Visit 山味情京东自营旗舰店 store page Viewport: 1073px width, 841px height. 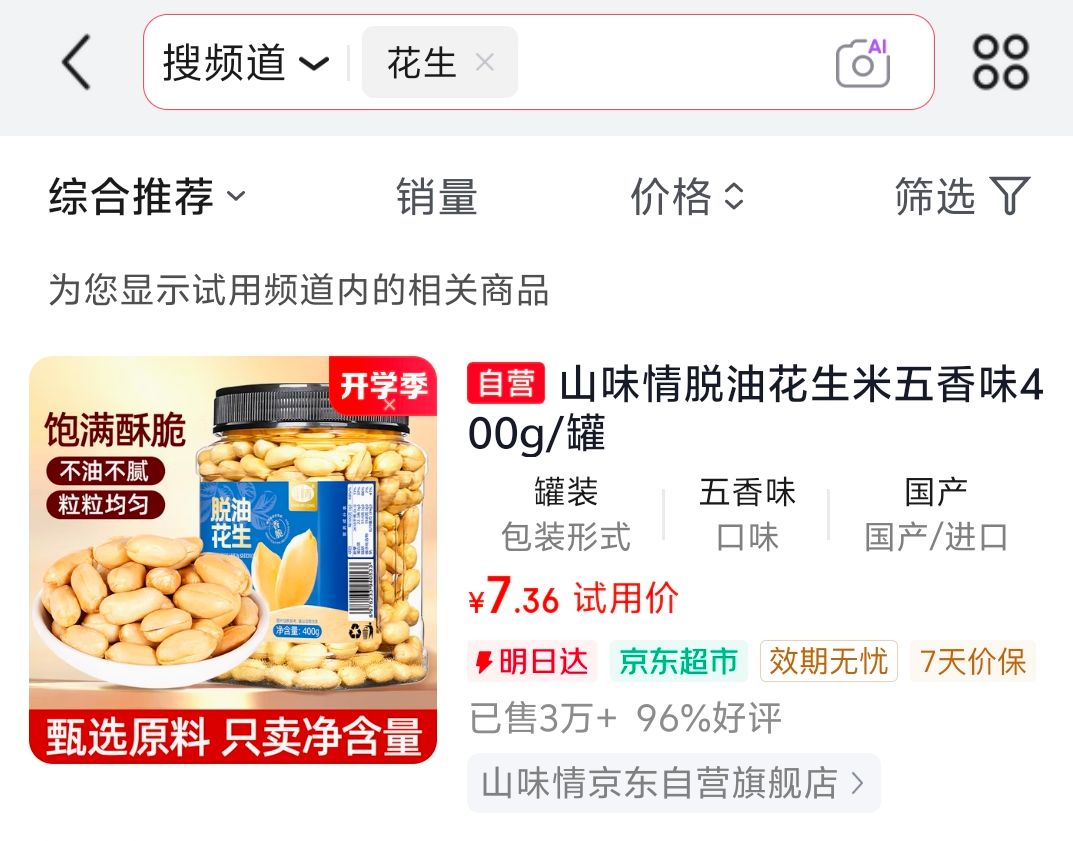coord(673,783)
